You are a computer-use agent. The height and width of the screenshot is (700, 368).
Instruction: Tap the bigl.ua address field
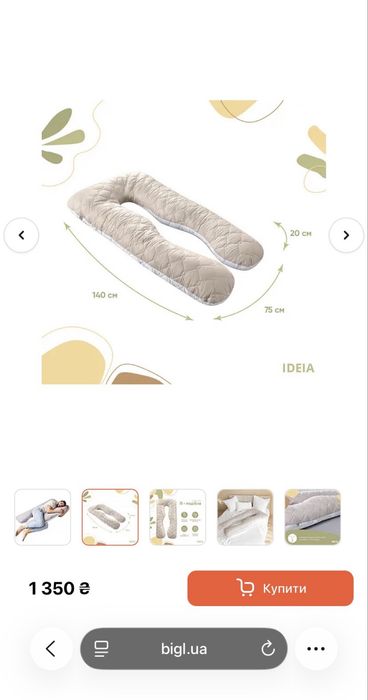pyautogui.click(x=184, y=649)
